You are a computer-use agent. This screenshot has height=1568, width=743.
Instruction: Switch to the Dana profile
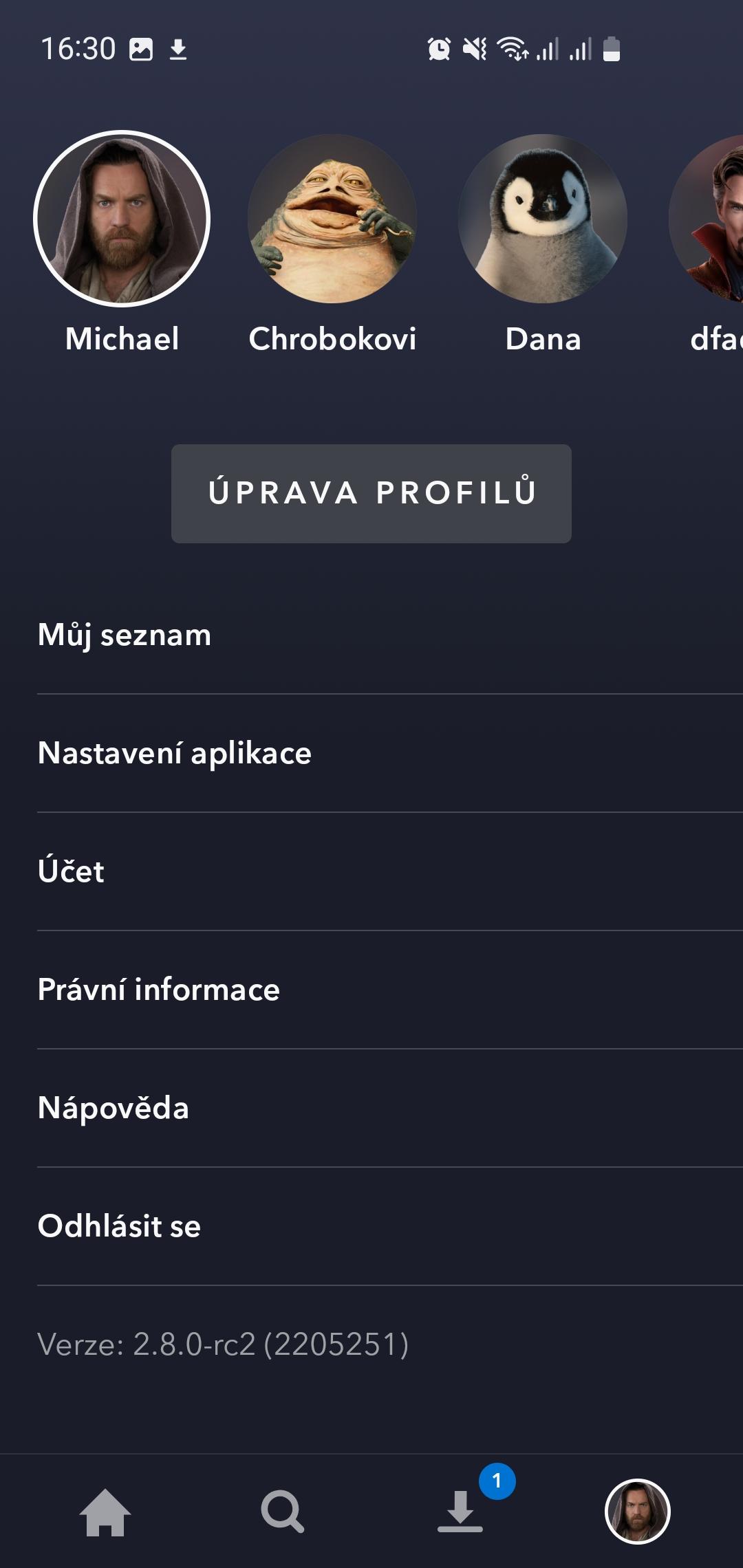(x=543, y=219)
